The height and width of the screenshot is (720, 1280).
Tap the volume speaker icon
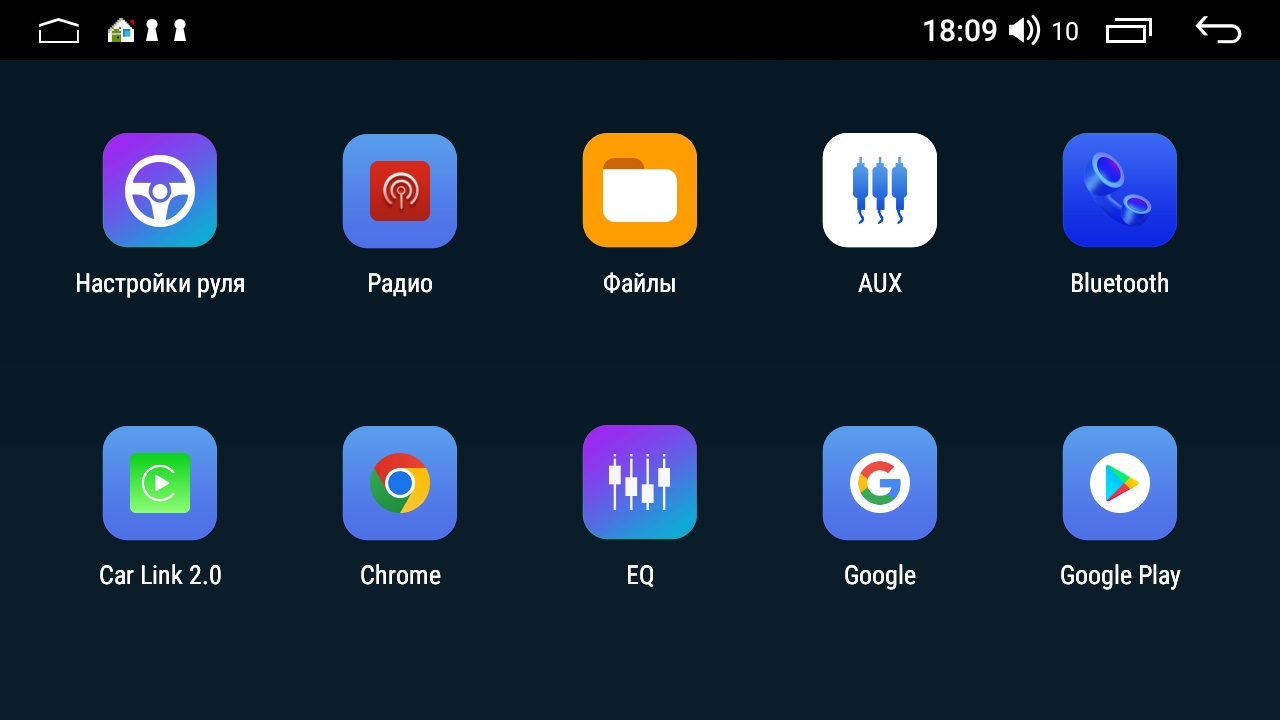pyautogui.click(x=1023, y=31)
